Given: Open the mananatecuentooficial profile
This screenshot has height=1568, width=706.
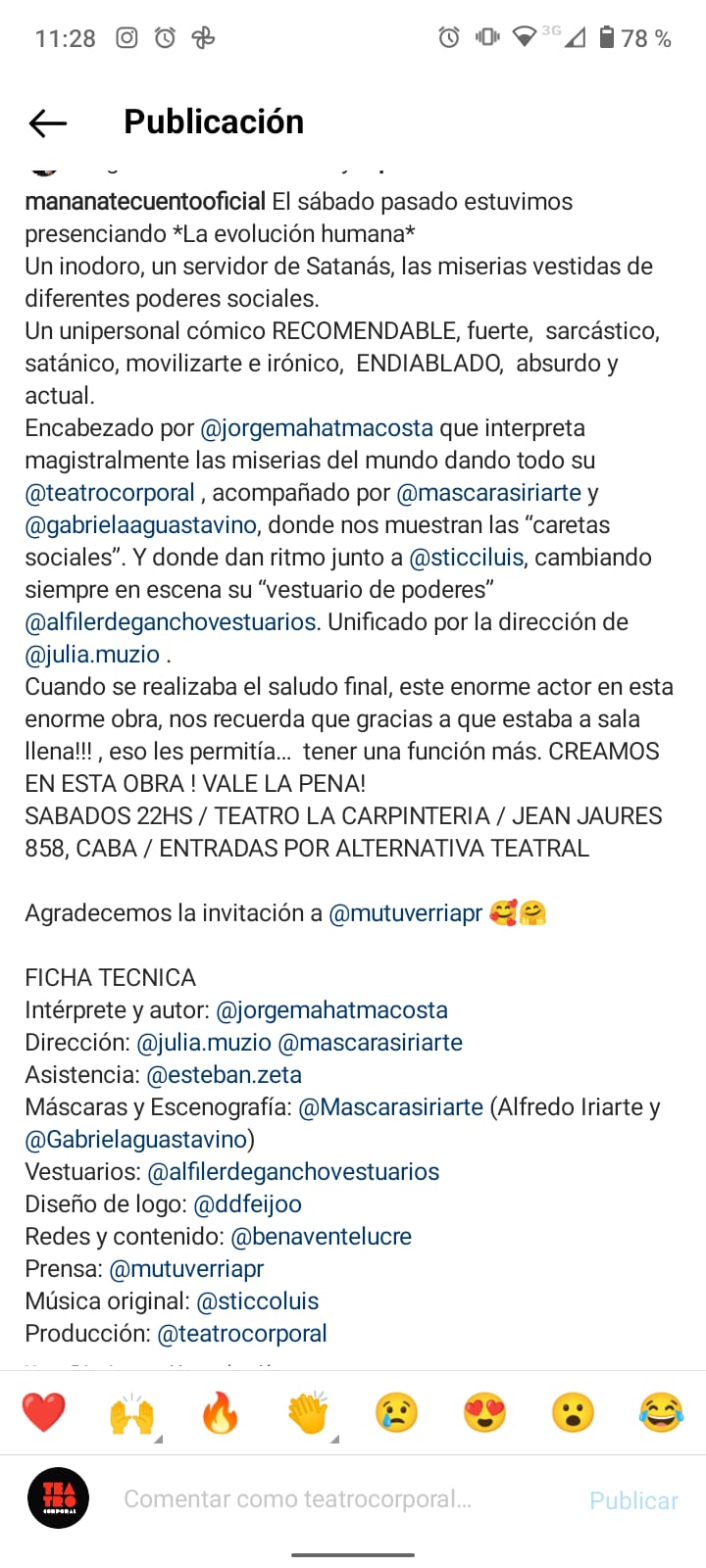Looking at the screenshot, I should [145, 202].
